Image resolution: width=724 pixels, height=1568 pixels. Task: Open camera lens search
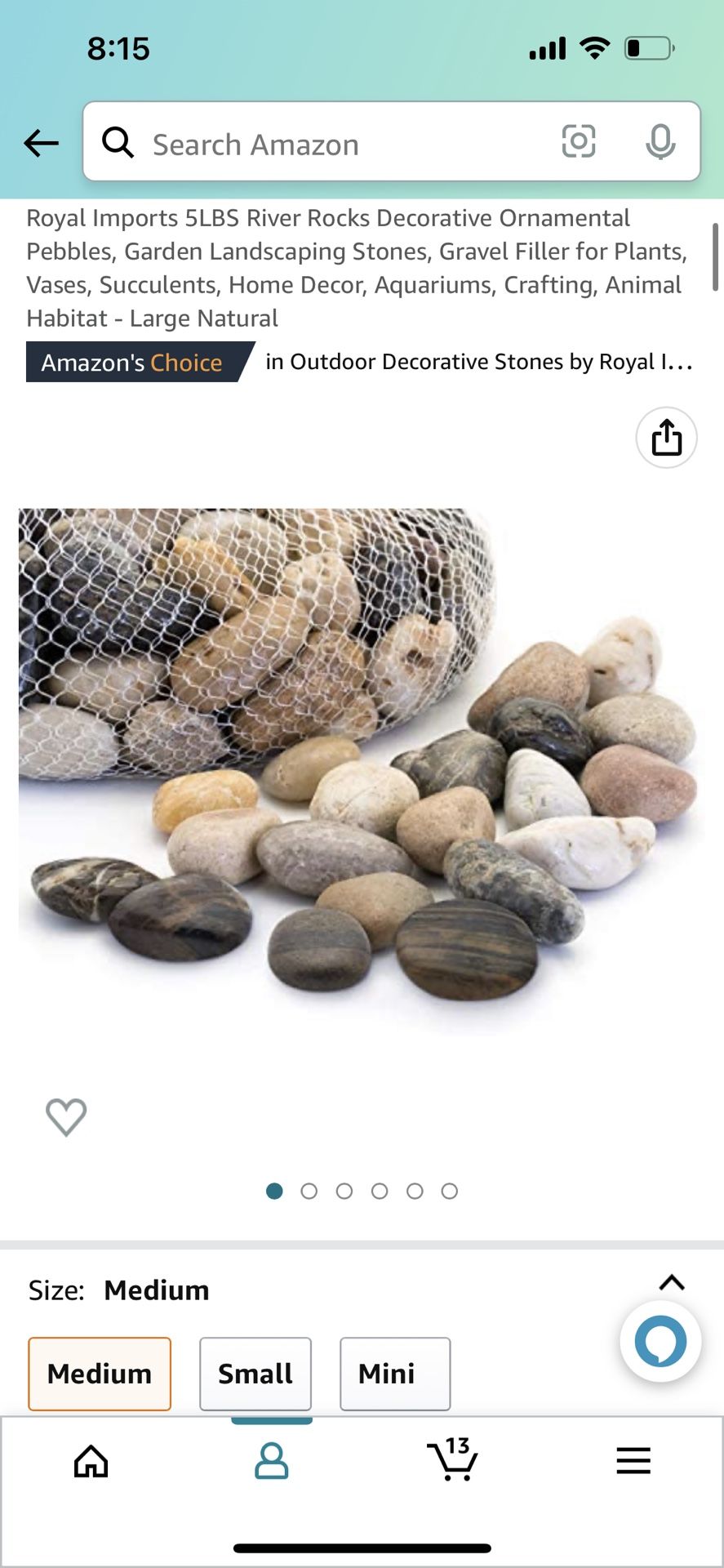tap(579, 141)
